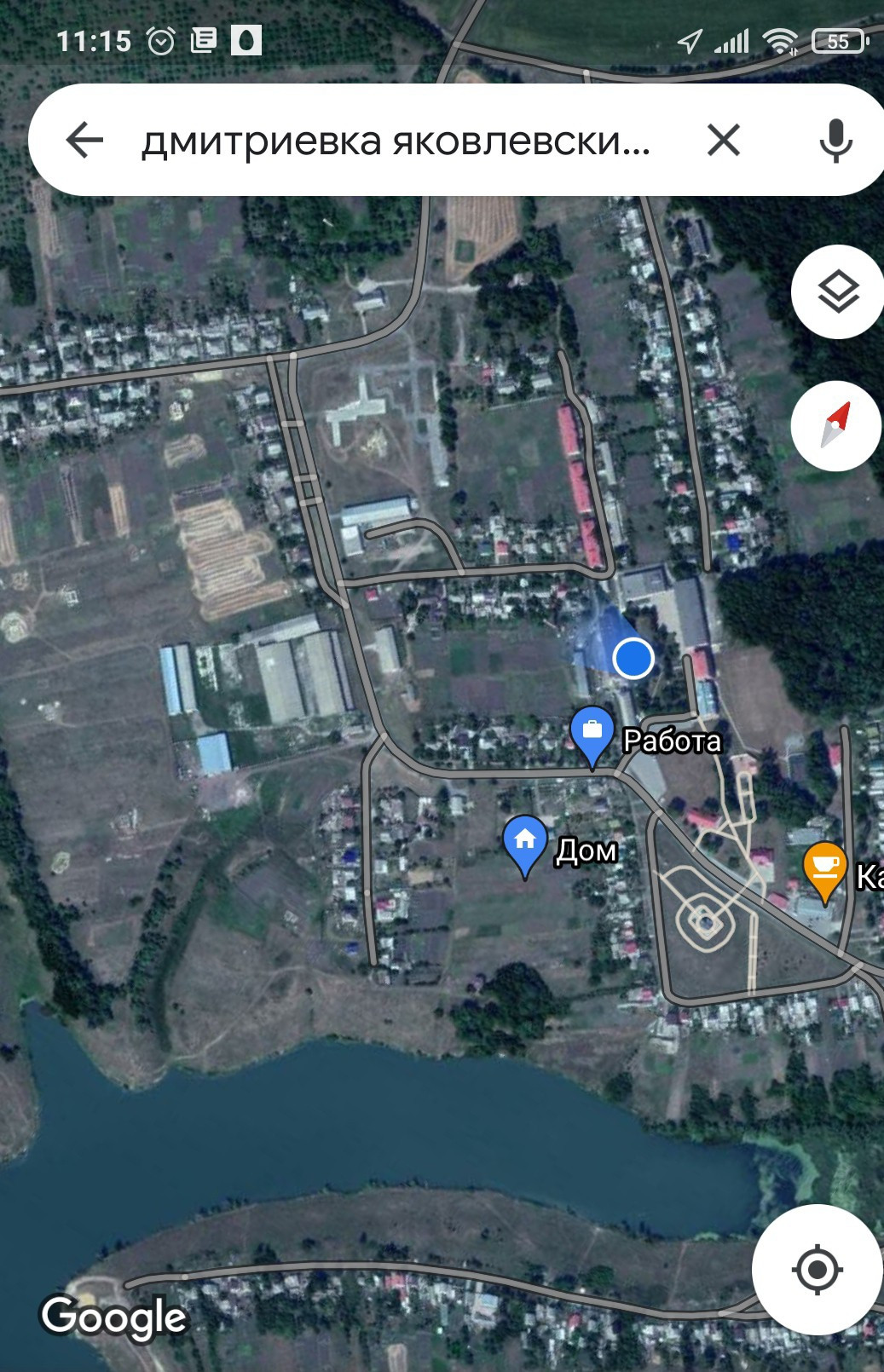Start voice search with the microphone
Screen dimensions: 884x1372
835,140
